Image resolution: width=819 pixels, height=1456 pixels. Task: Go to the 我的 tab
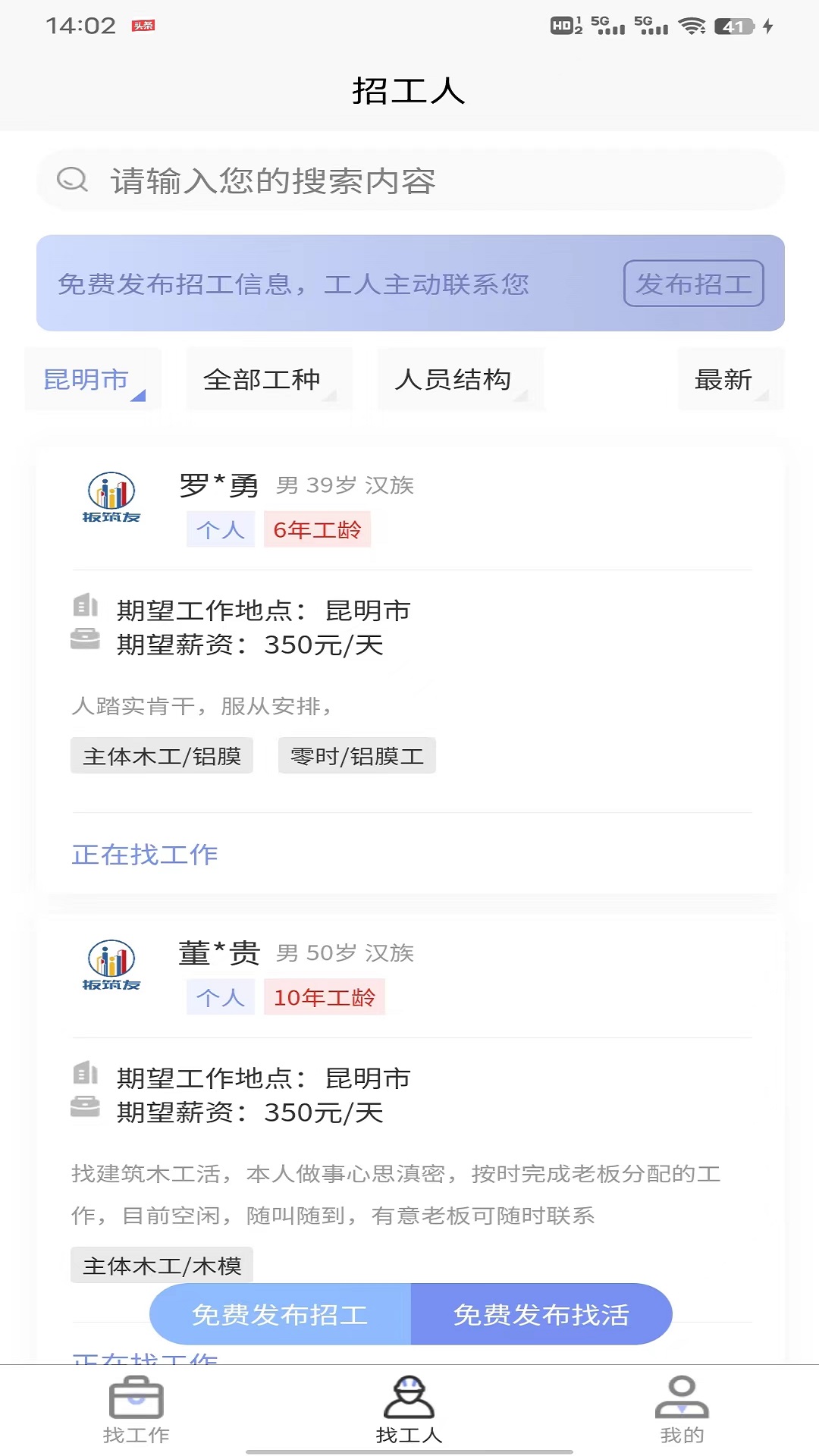[x=682, y=1410]
